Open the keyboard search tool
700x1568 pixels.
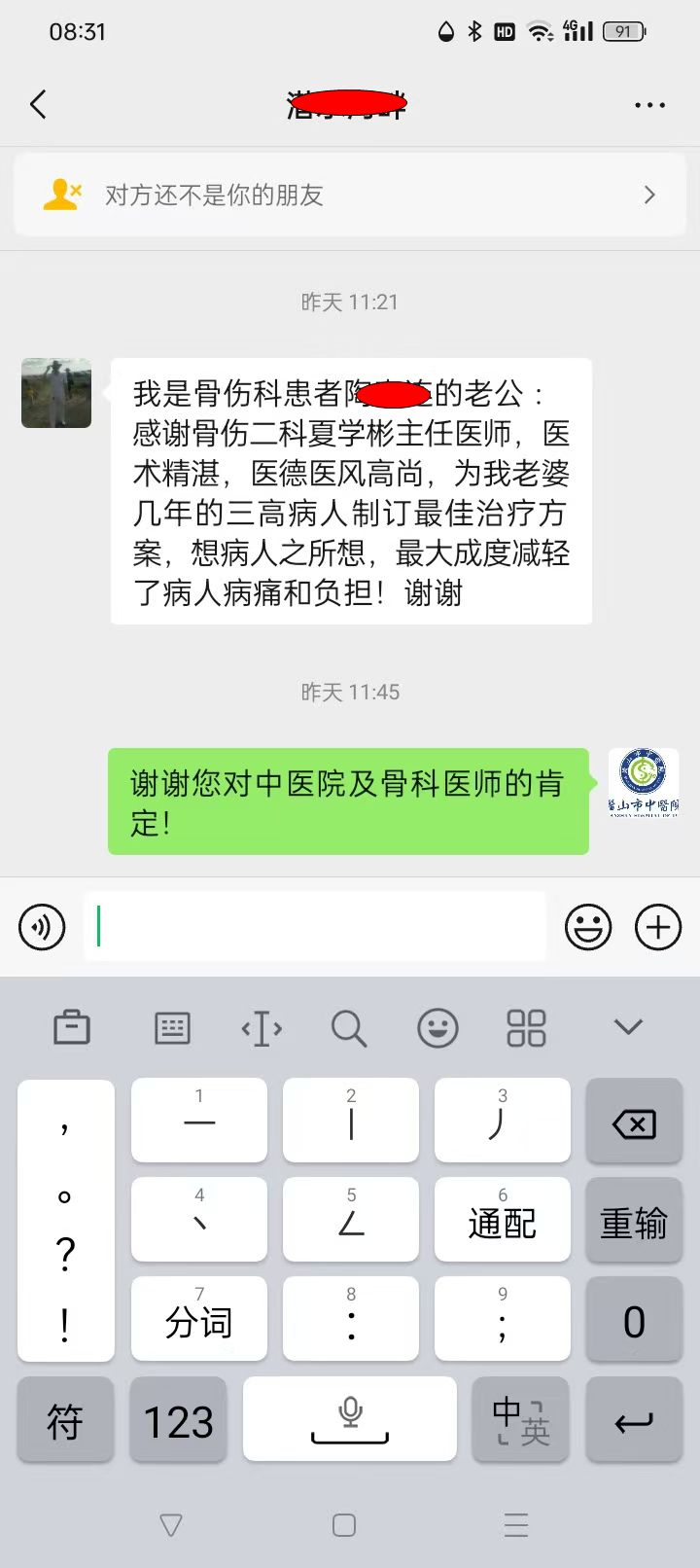click(348, 1027)
